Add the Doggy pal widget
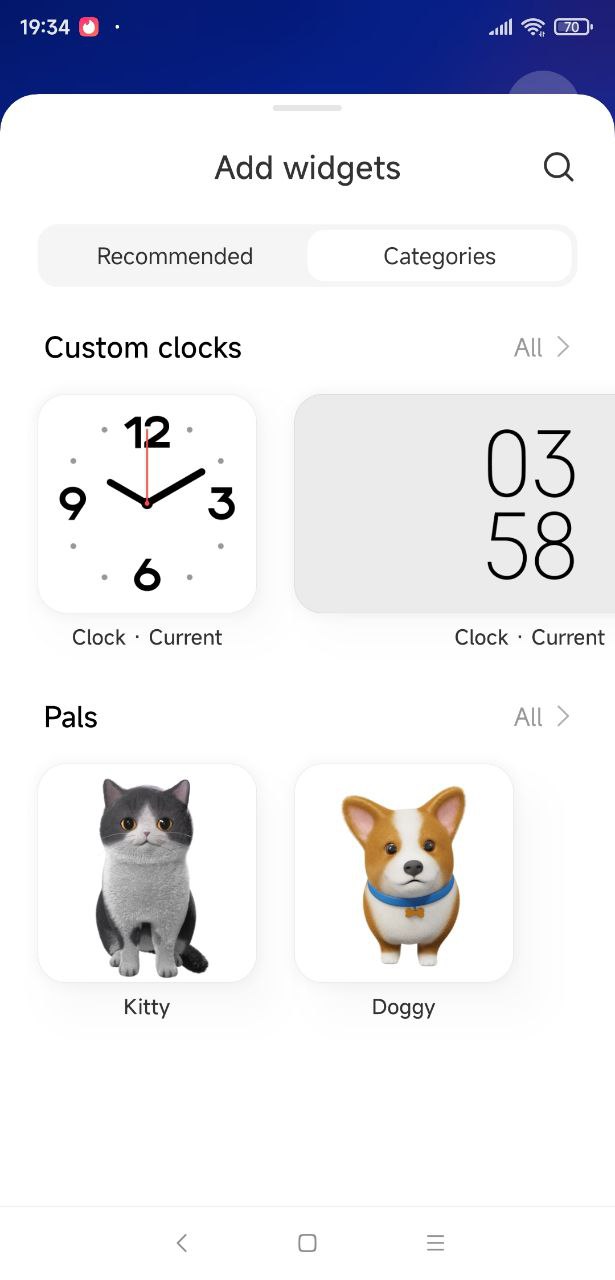This screenshot has width=615, height=1280. pyautogui.click(x=404, y=873)
